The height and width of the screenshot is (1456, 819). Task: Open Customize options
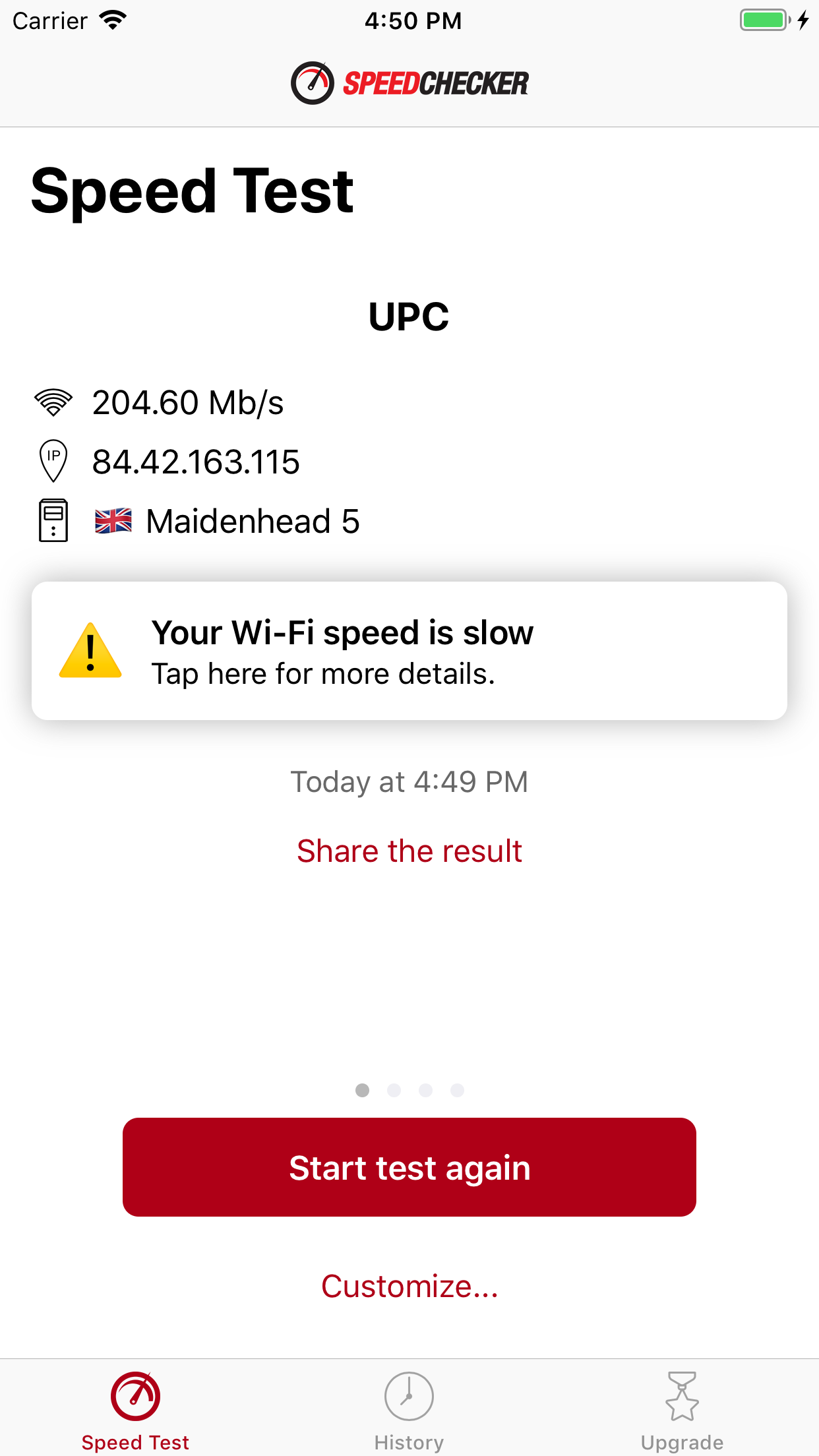click(409, 1283)
